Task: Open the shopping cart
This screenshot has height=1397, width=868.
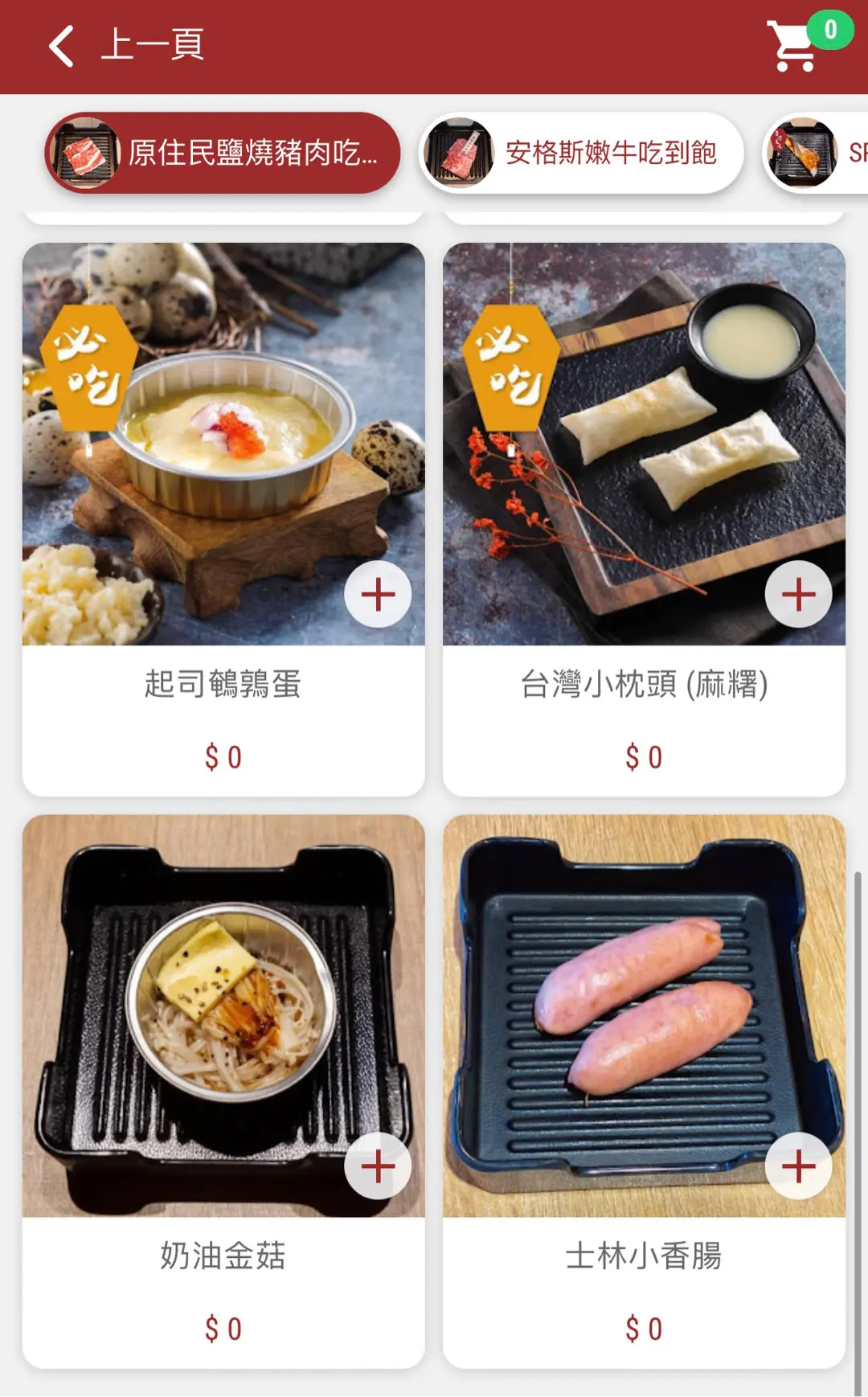Action: [x=794, y=47]
